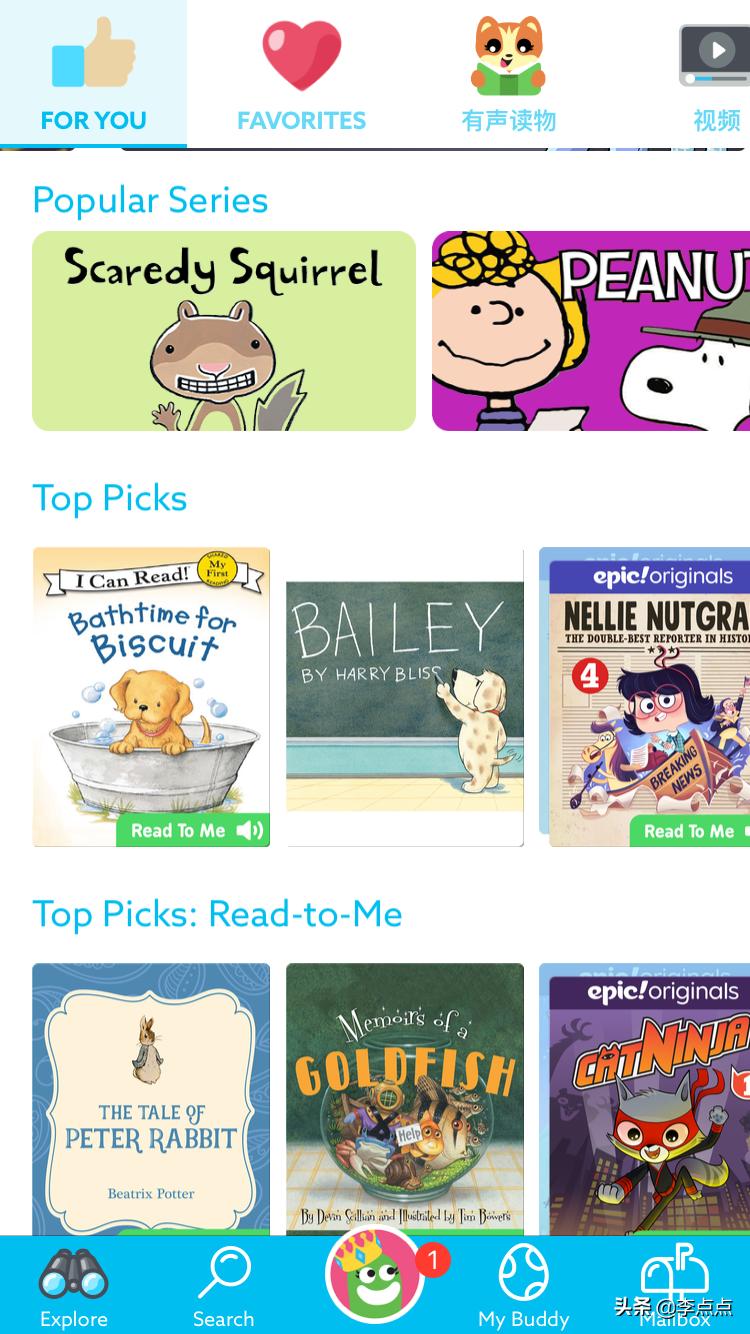The width and height of the screenshot is (750, 1334).
Task: Select Memoirs of a Goldfish
Action: pos(405,1098)
